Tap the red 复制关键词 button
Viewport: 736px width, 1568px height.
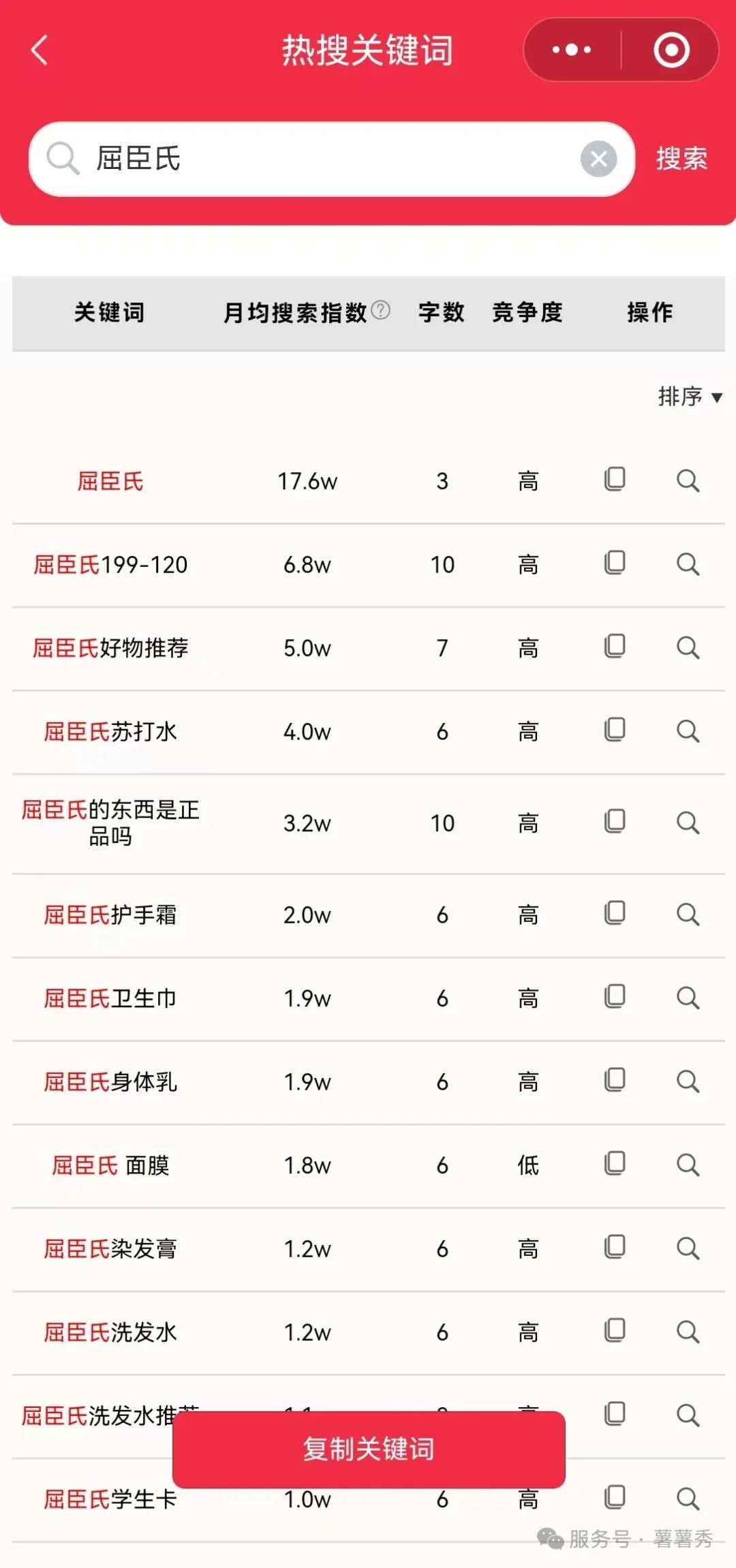[369, 1449]
